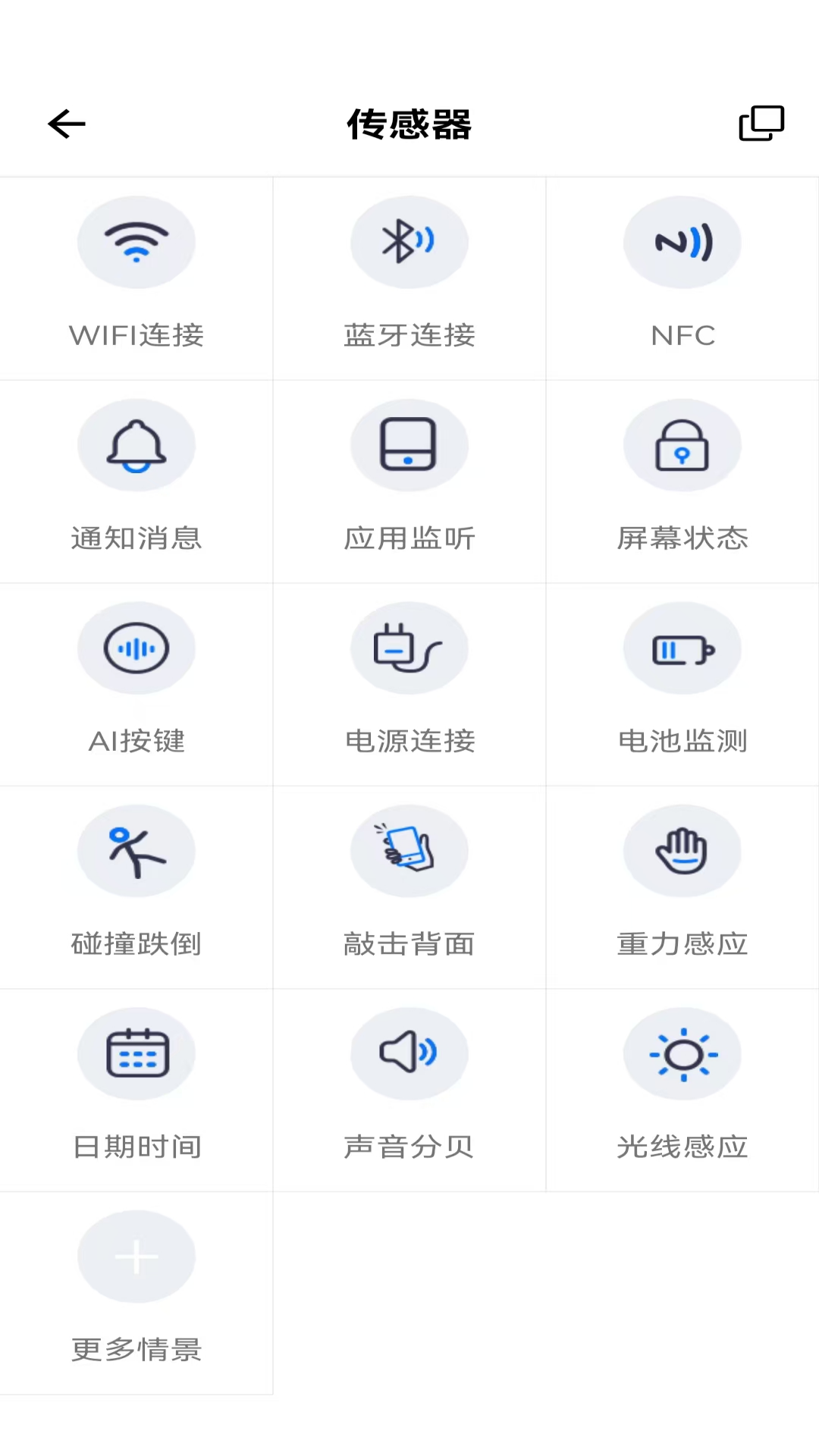This screenshot has height=1456, width=819.
Task: Tap the plus icon under 更多情景
Action: click(136, 1257)
